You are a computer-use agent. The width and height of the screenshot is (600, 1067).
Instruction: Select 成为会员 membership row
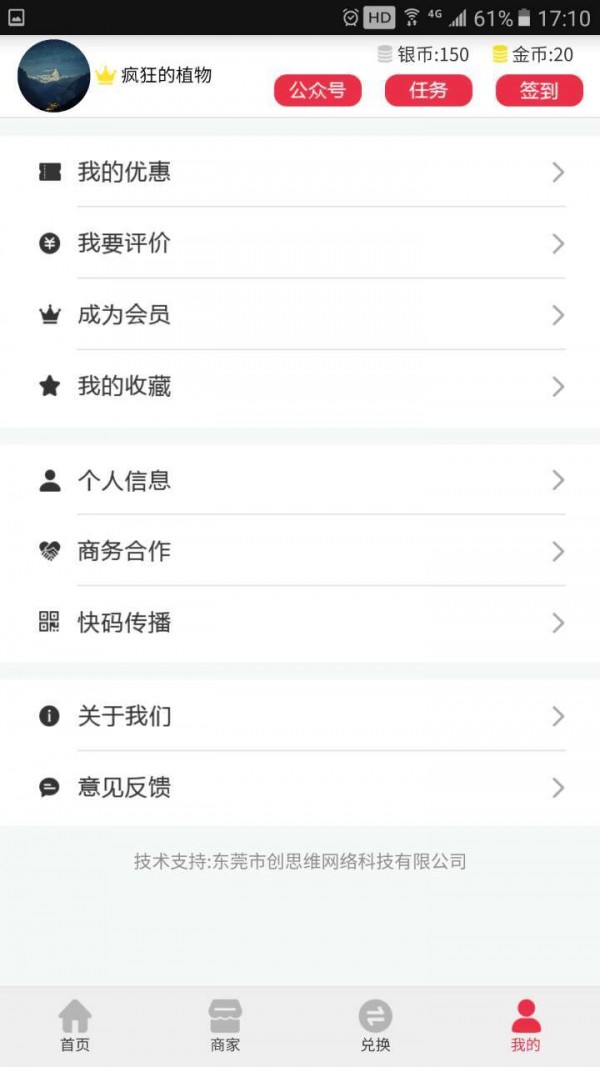pyautogui.click(x=300, y=315)
